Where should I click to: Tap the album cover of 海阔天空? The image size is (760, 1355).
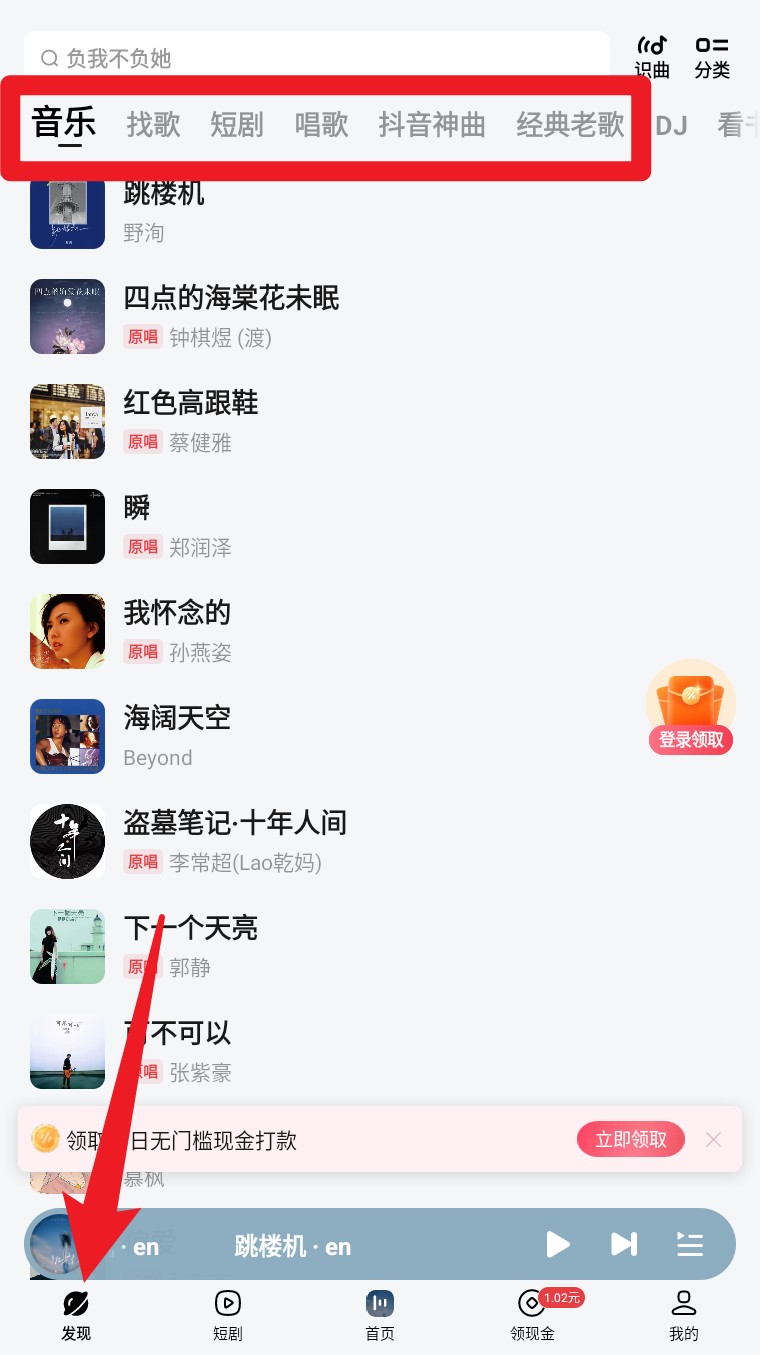pos(67,736)
